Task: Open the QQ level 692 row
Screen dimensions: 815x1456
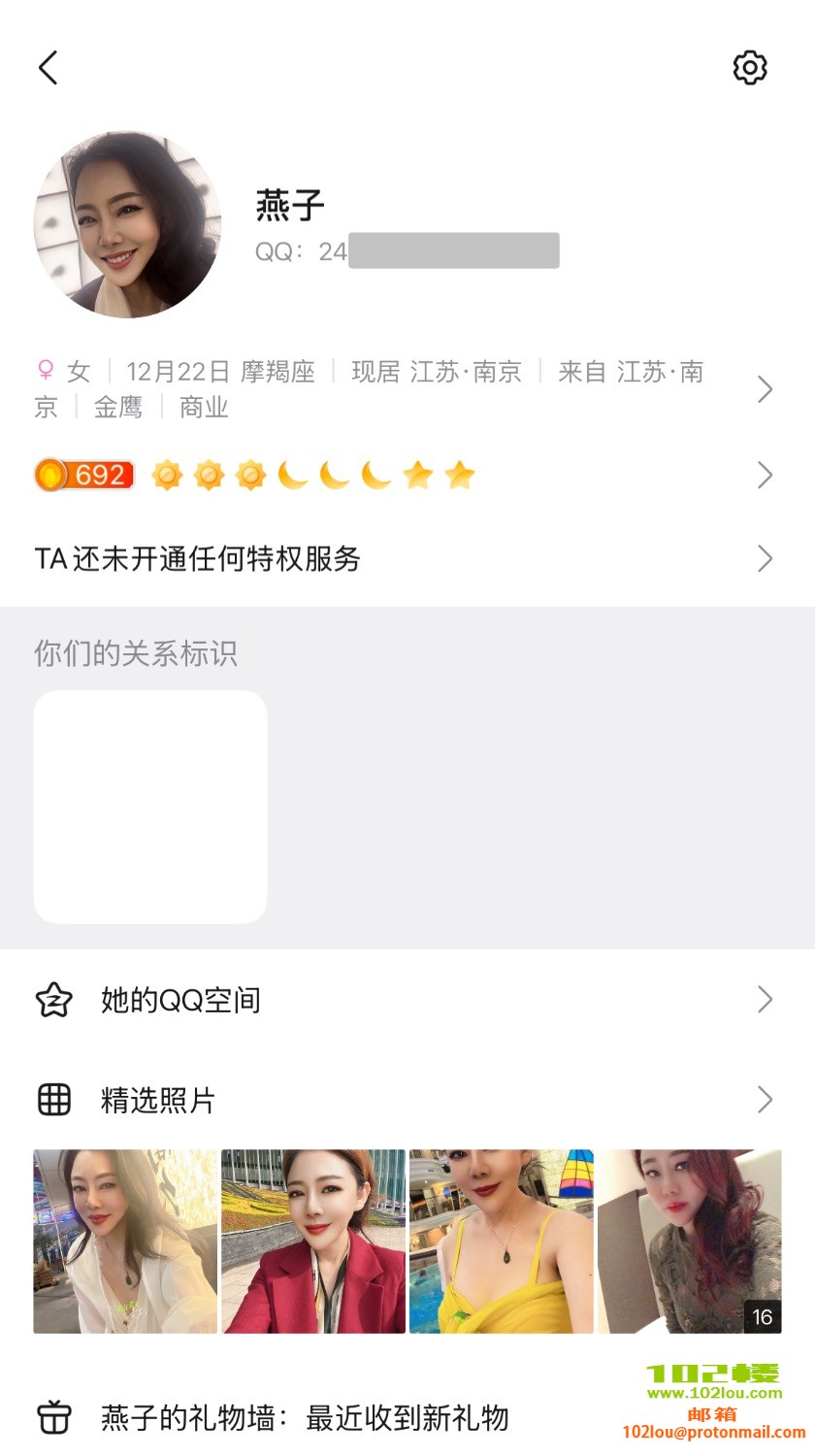Action: (407, 475)
